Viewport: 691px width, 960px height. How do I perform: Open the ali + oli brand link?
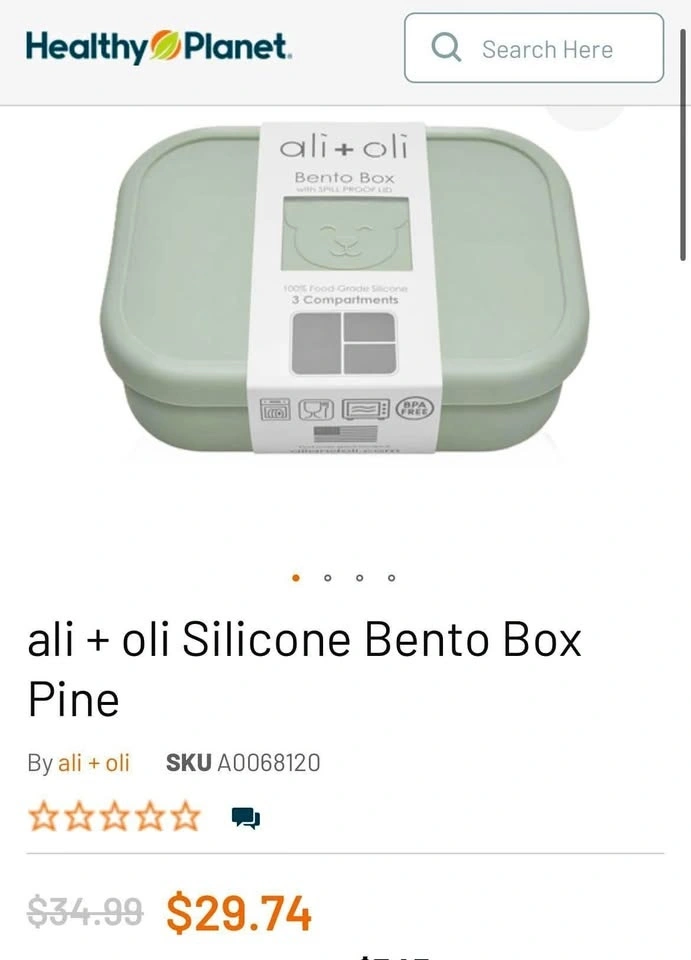tap(94, 763)
